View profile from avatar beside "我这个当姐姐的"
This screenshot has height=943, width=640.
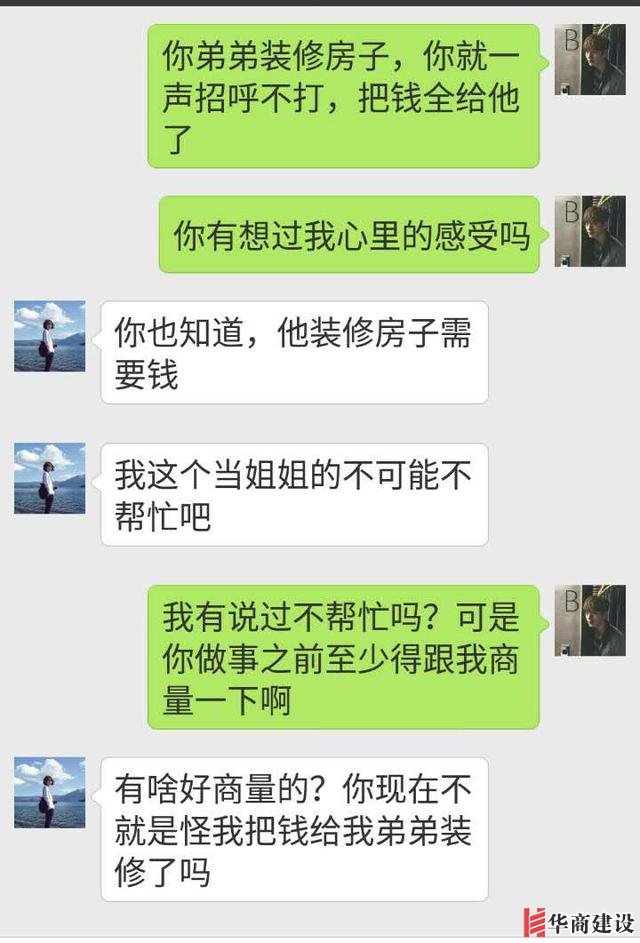(50, 479)
